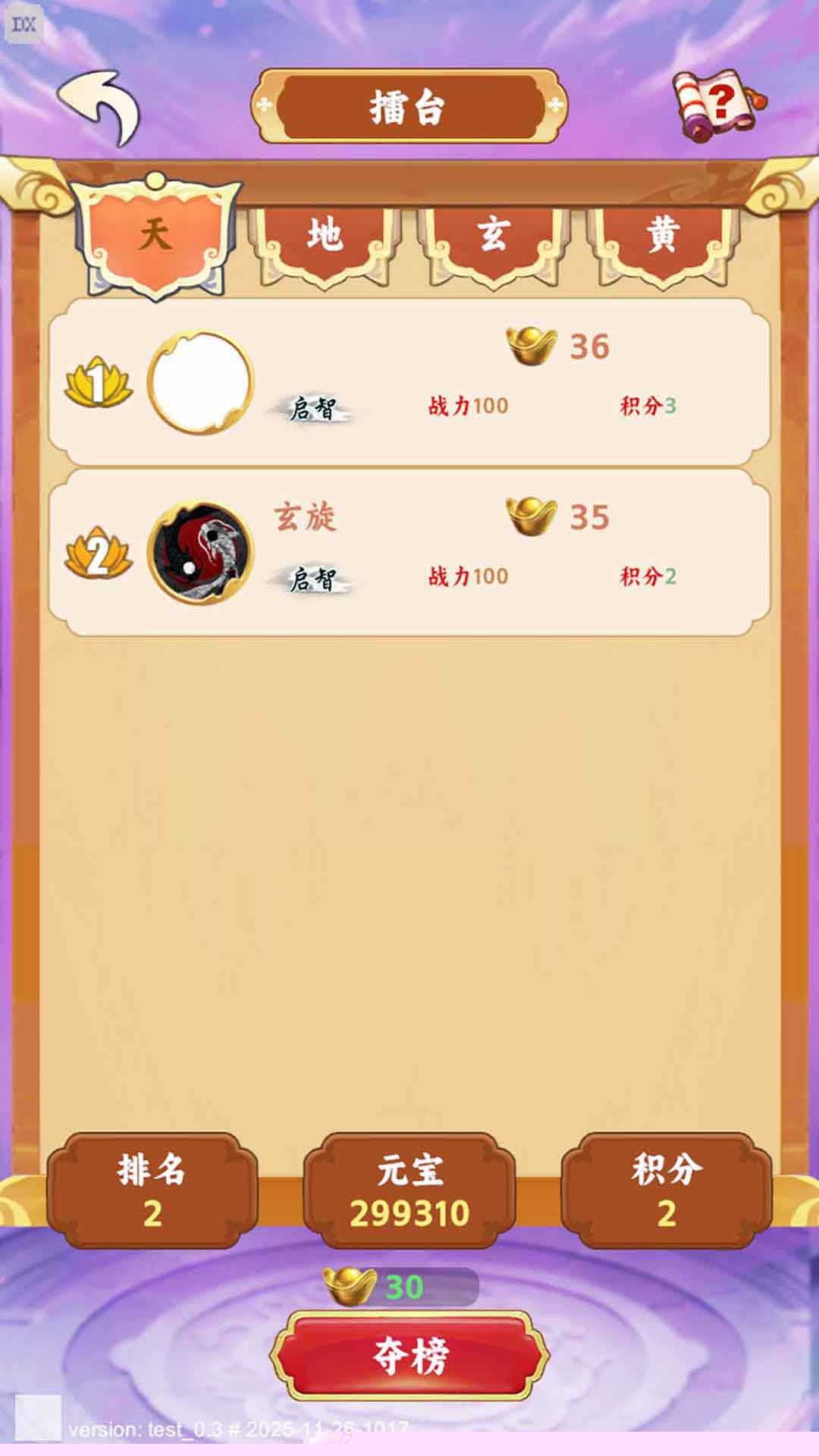Open the help scroll with question mark
Screen dimensions: 819x1456
(x=717, y=105)
